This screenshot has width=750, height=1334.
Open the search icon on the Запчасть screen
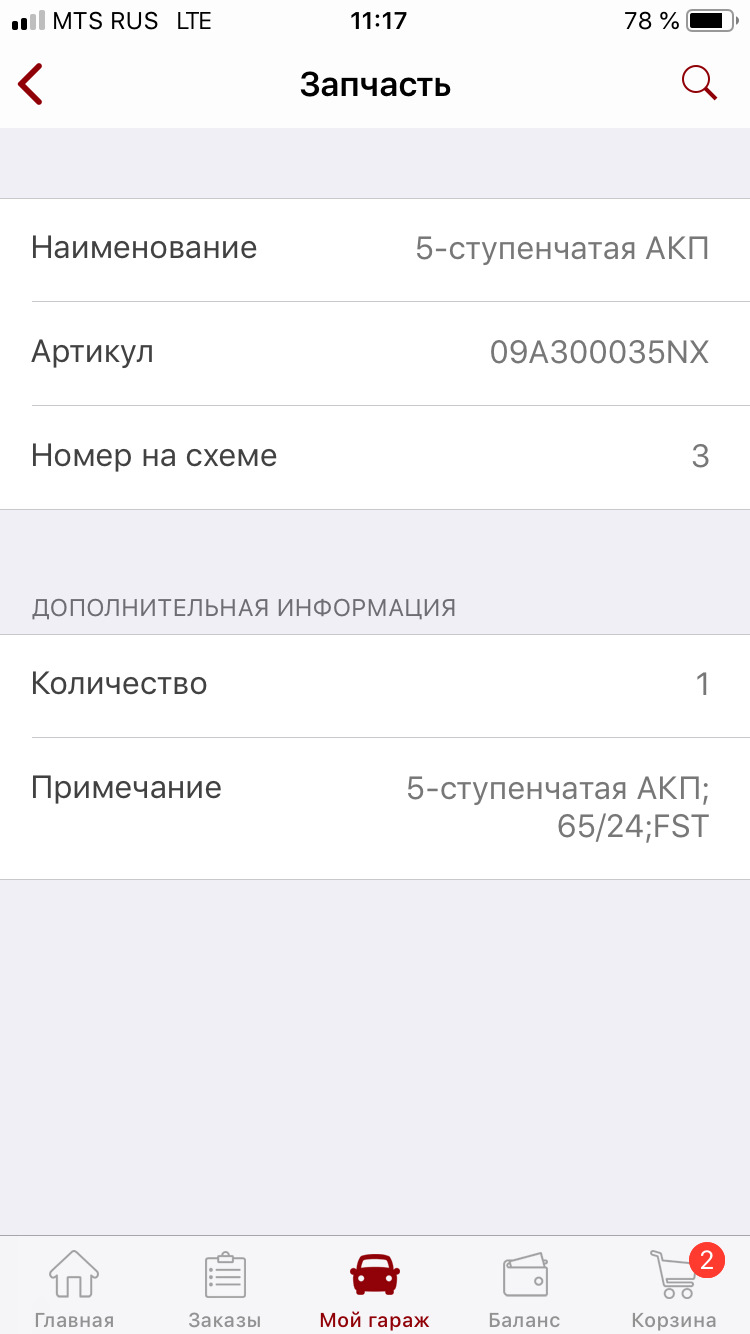coord(700,83)
